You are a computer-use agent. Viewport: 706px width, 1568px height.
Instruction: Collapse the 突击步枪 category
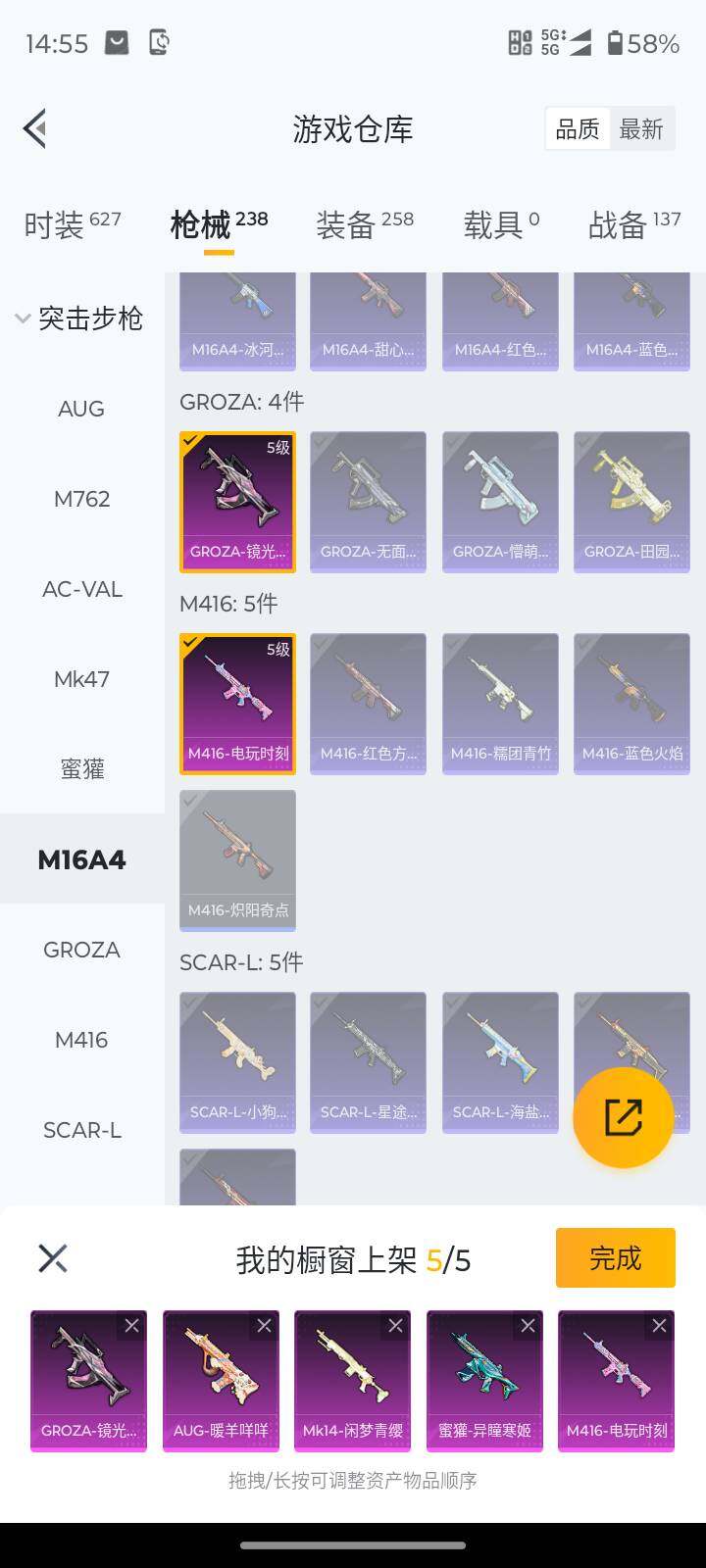point(80,318)
